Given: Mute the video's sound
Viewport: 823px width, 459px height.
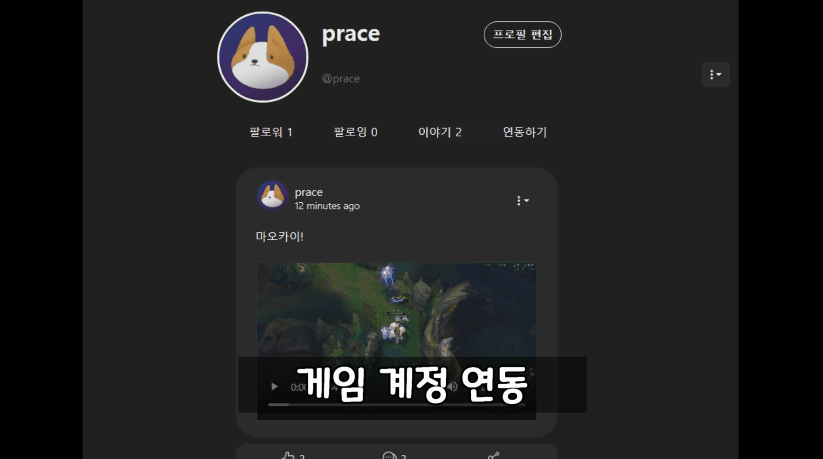Looking at the screenshot, I should pyautogui.click(x=452, y=386).
